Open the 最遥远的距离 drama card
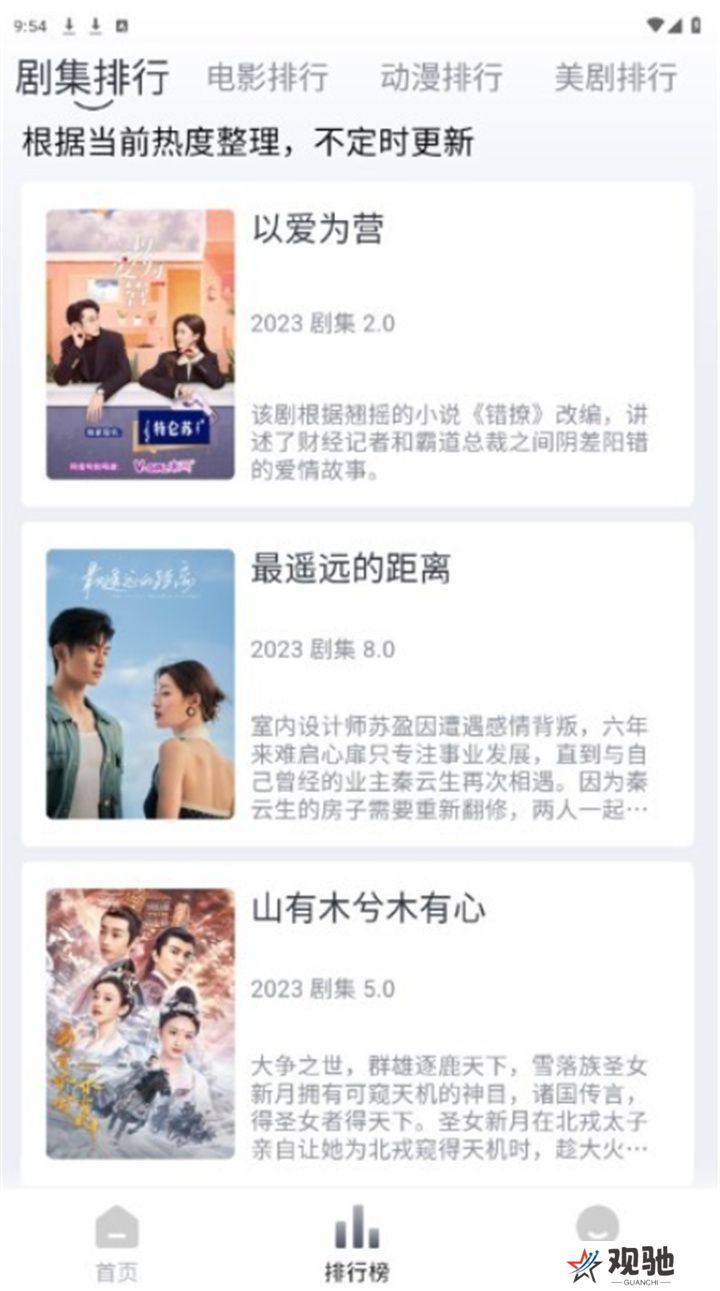 tap(357, 684)
